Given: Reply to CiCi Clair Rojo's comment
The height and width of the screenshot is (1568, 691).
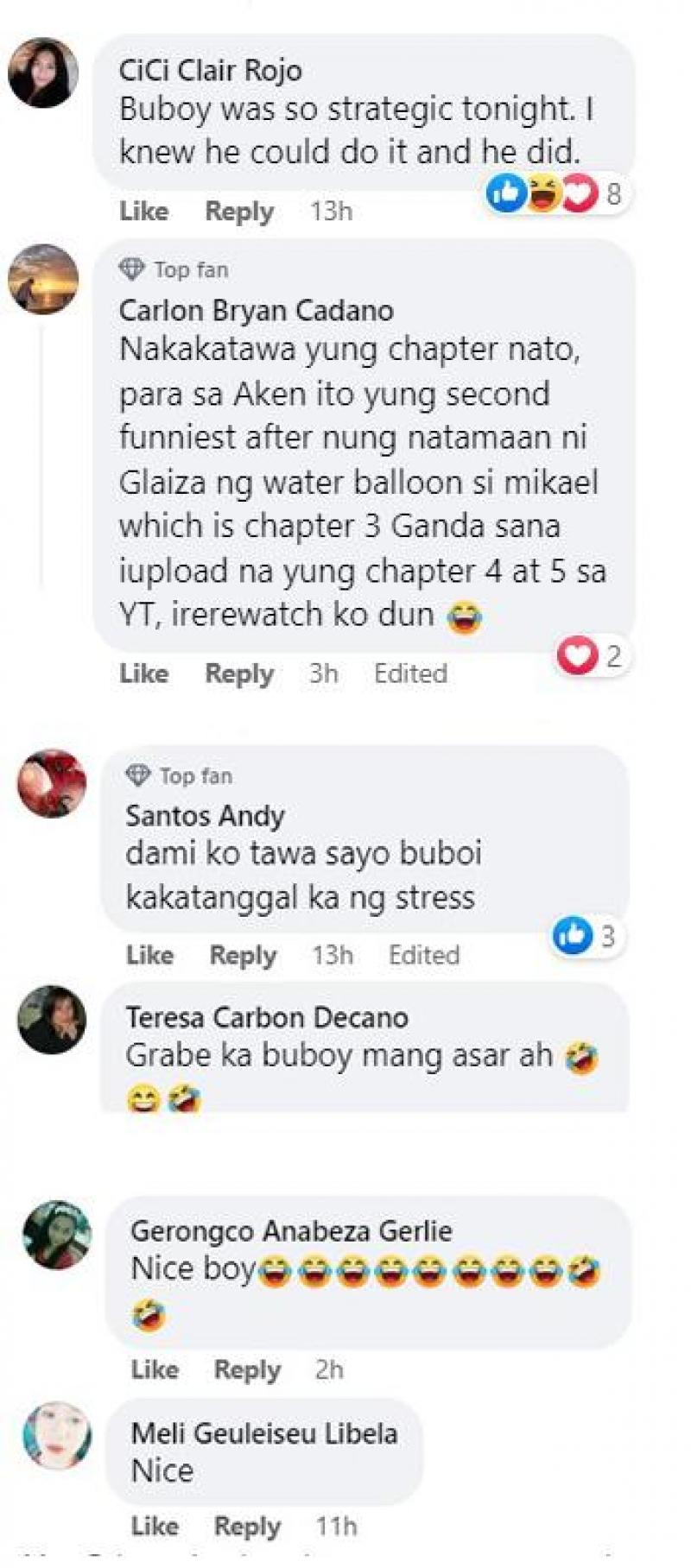Looking at the screenshot, I should (239, 211).
